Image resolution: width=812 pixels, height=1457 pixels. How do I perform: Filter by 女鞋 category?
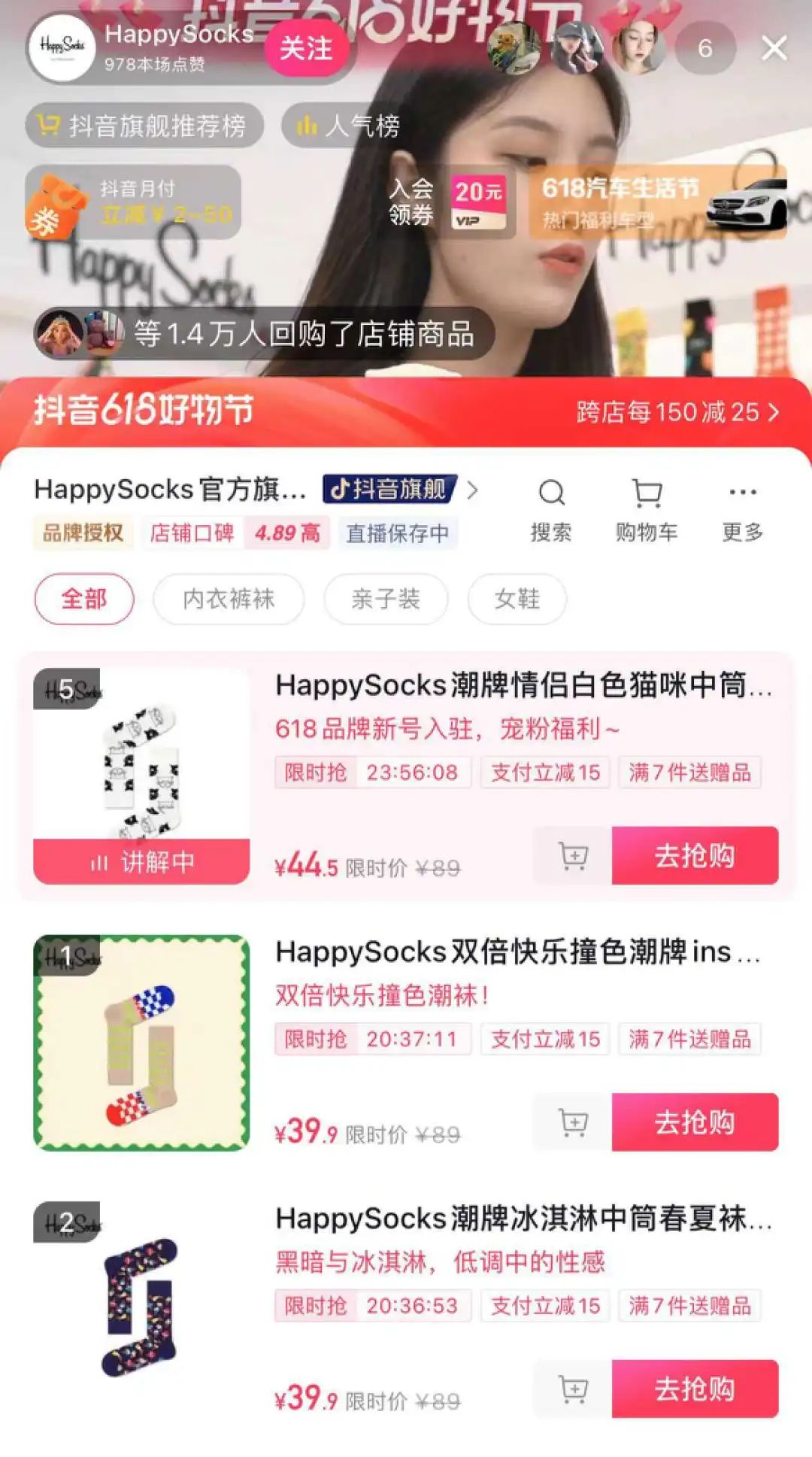pos(517,599)
